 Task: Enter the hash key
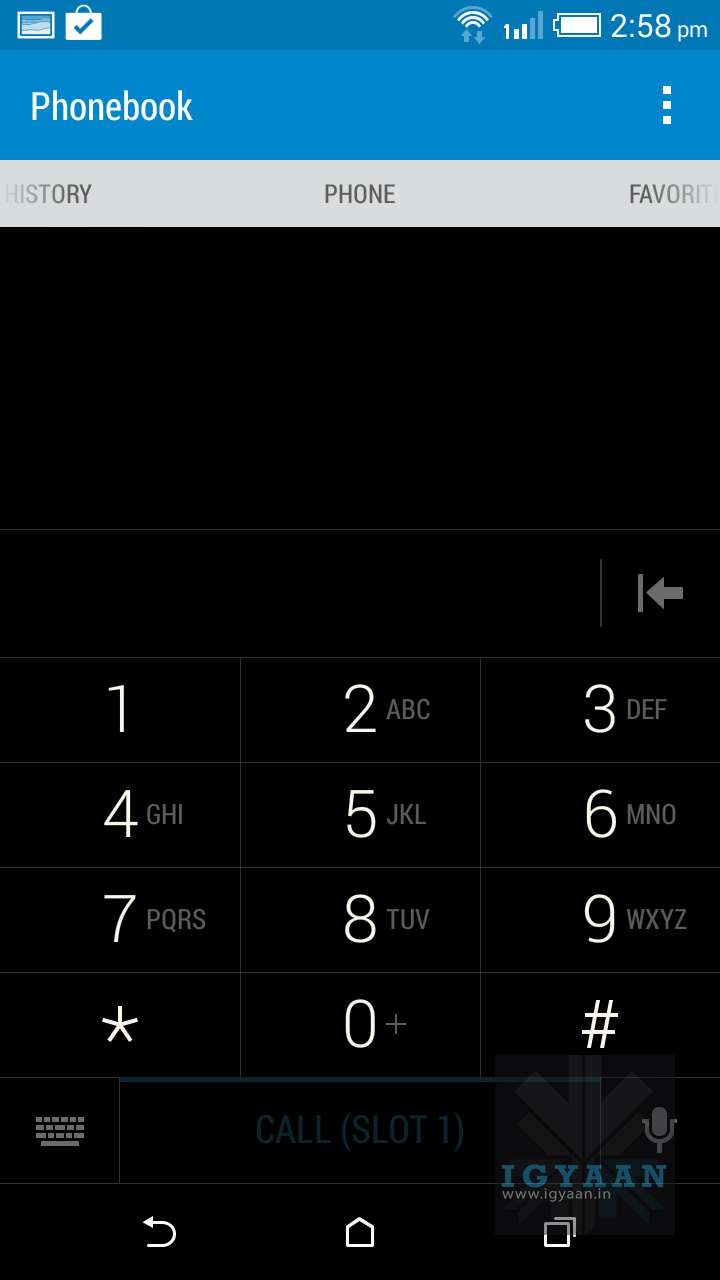[600, 1025]
